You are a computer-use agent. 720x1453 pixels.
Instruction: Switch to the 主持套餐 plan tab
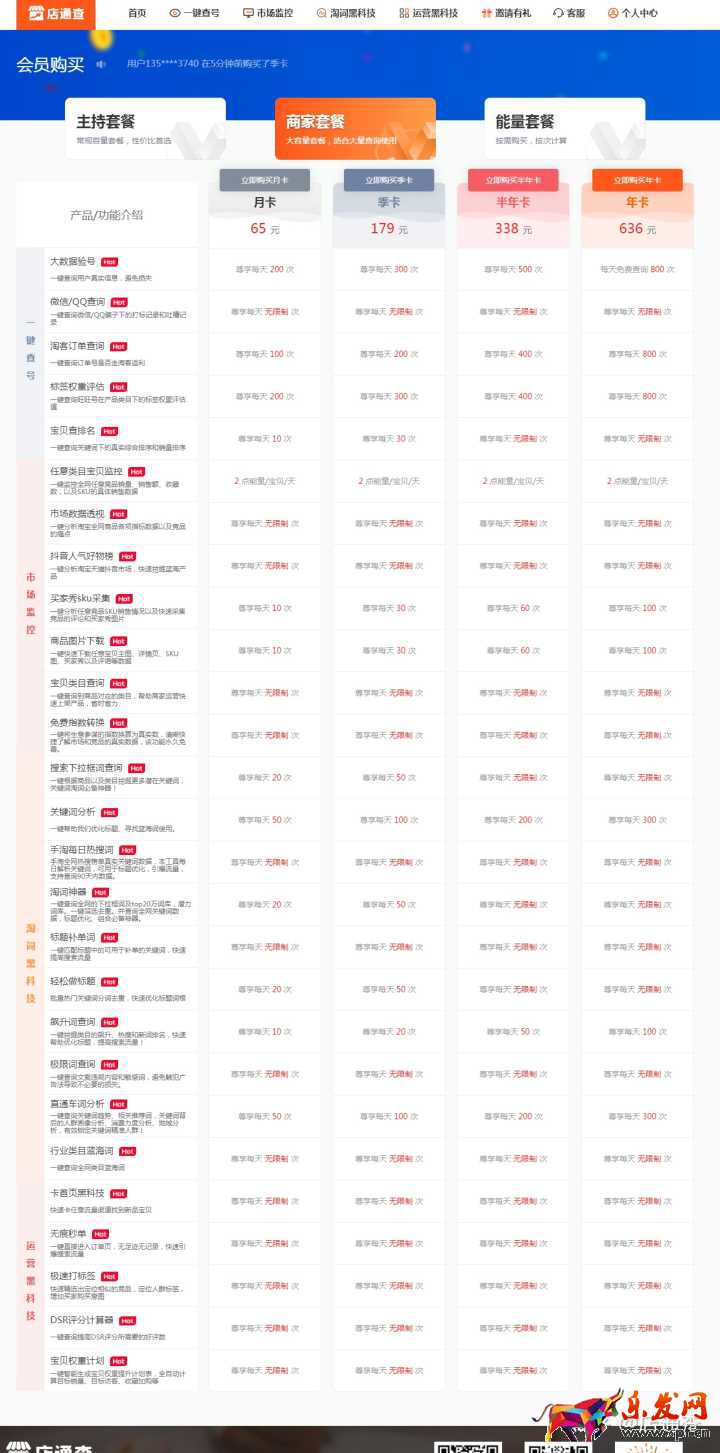pos(146,129)
